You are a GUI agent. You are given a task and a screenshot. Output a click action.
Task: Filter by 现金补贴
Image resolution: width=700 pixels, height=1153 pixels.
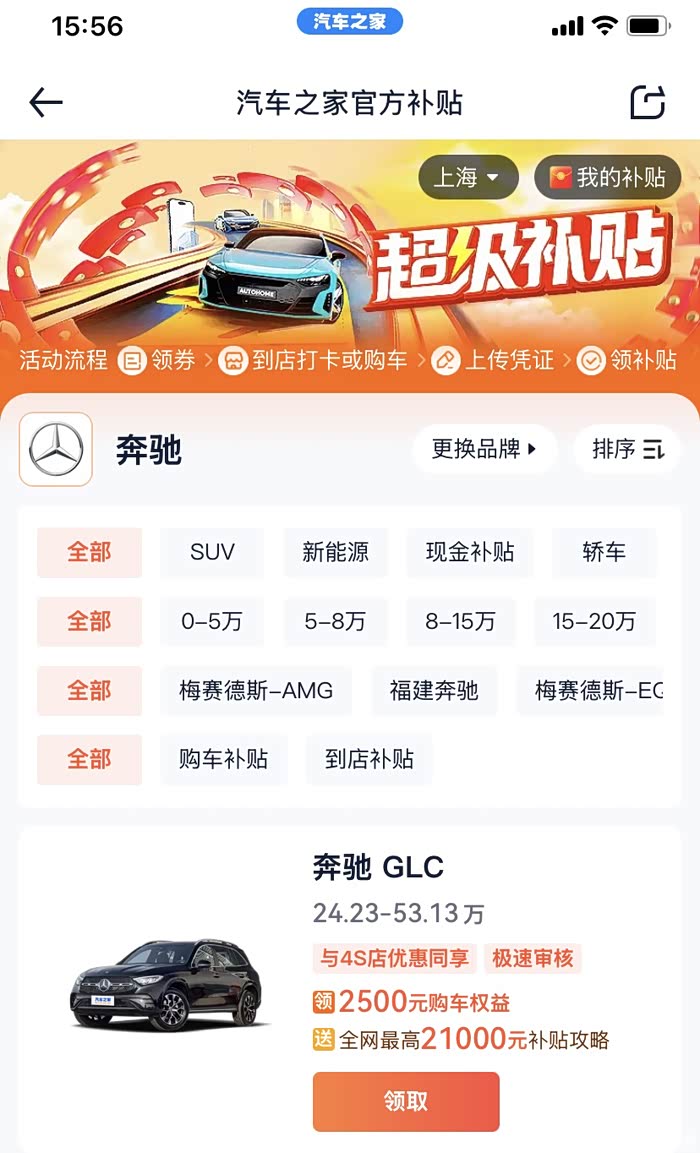(470, 552)
